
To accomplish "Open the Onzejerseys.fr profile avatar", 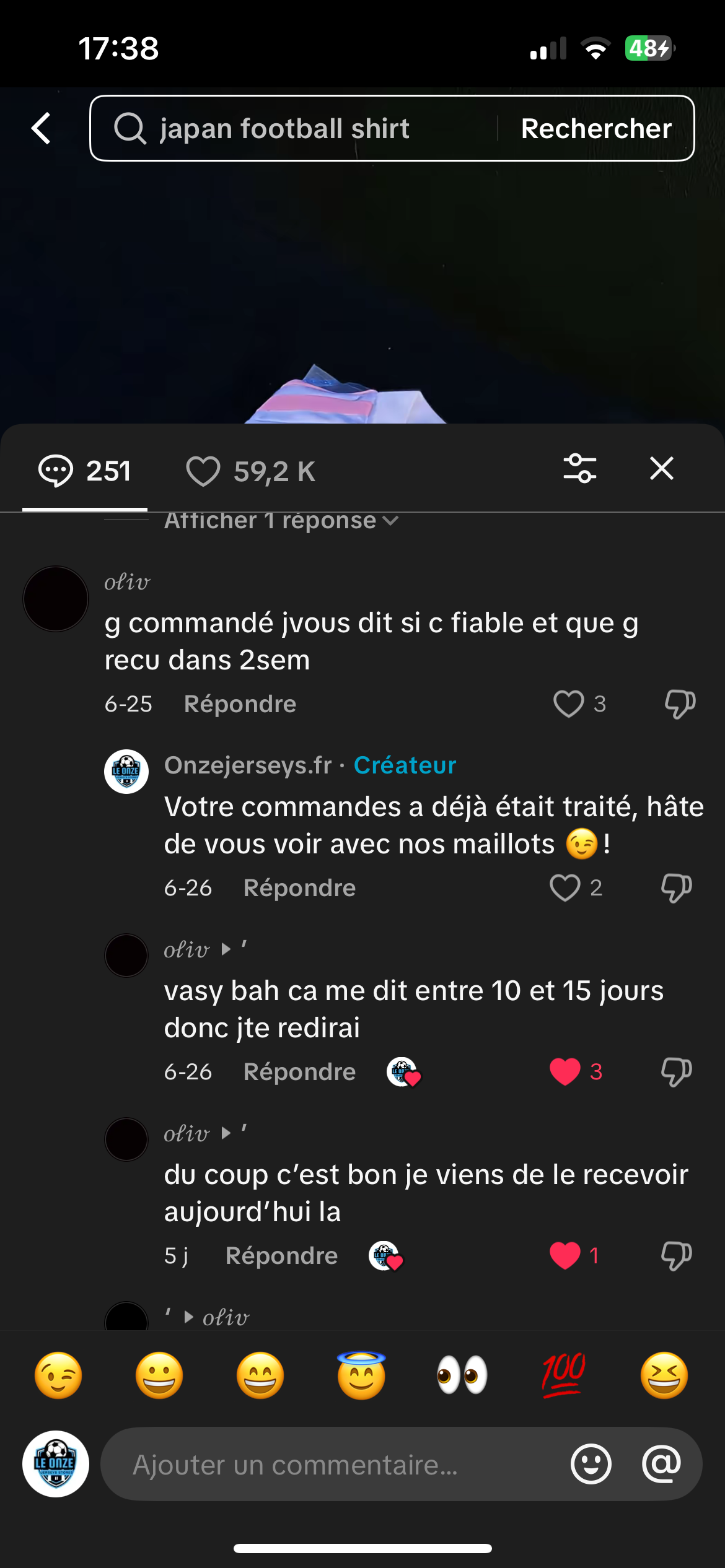I will (126, 772).
